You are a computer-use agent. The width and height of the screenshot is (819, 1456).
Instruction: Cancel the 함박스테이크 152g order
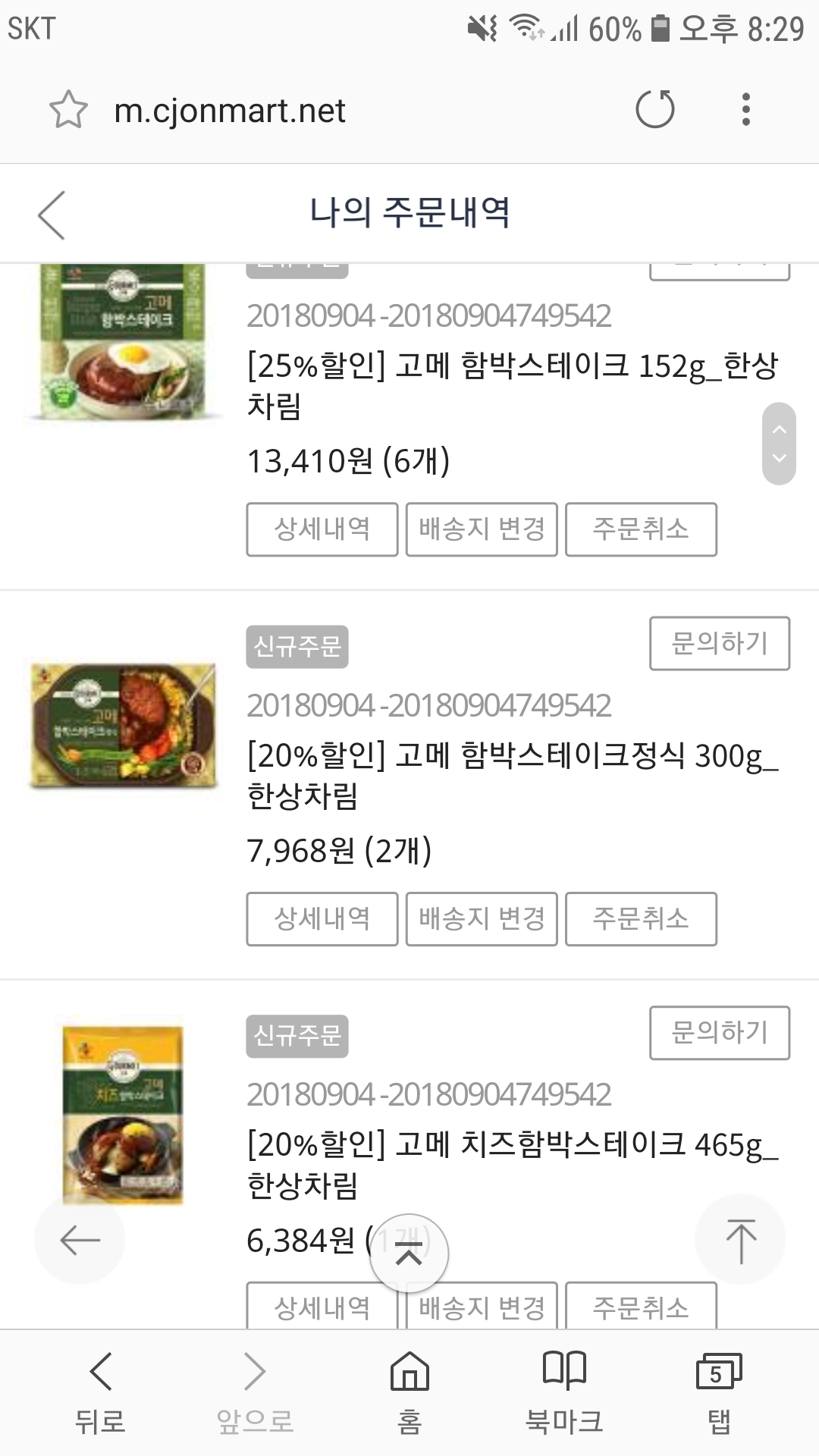641,529
